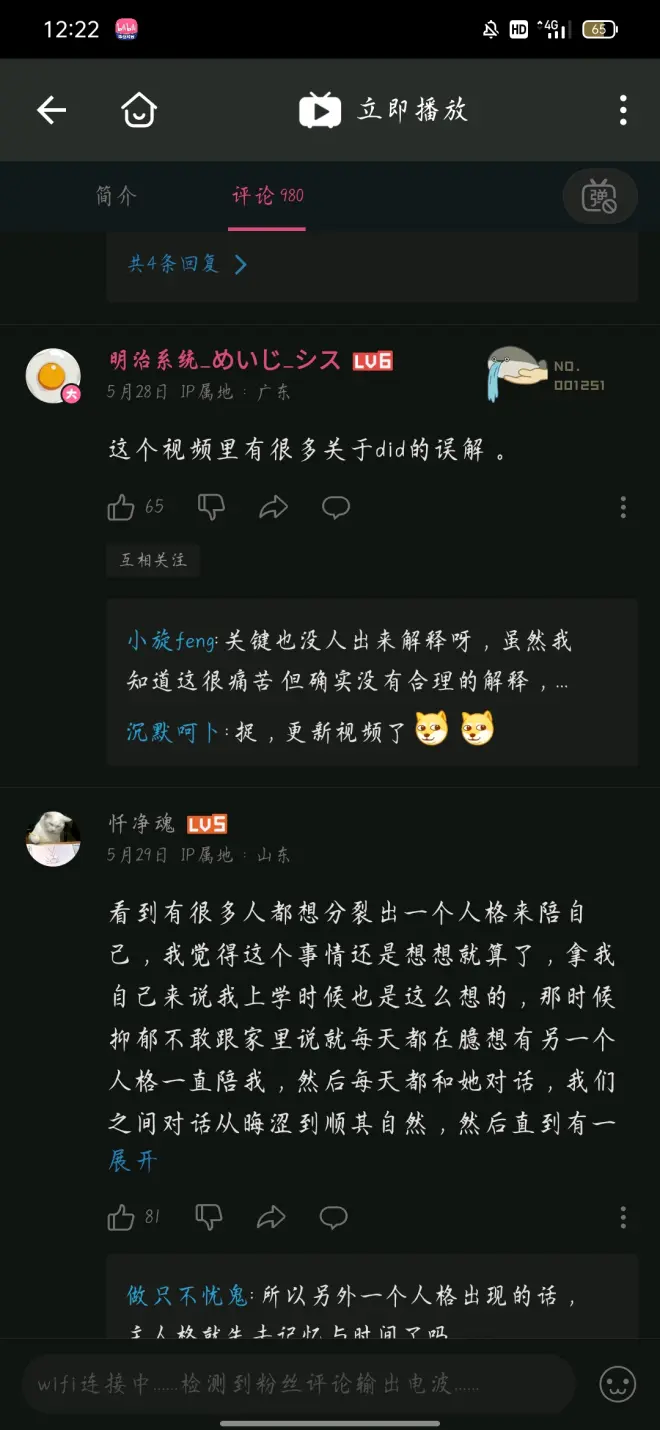Image resolution: width=660 pixels, height=1430 pixels.
Task: Open more options for 明治系统's comment
Action: tap(623, 508)
